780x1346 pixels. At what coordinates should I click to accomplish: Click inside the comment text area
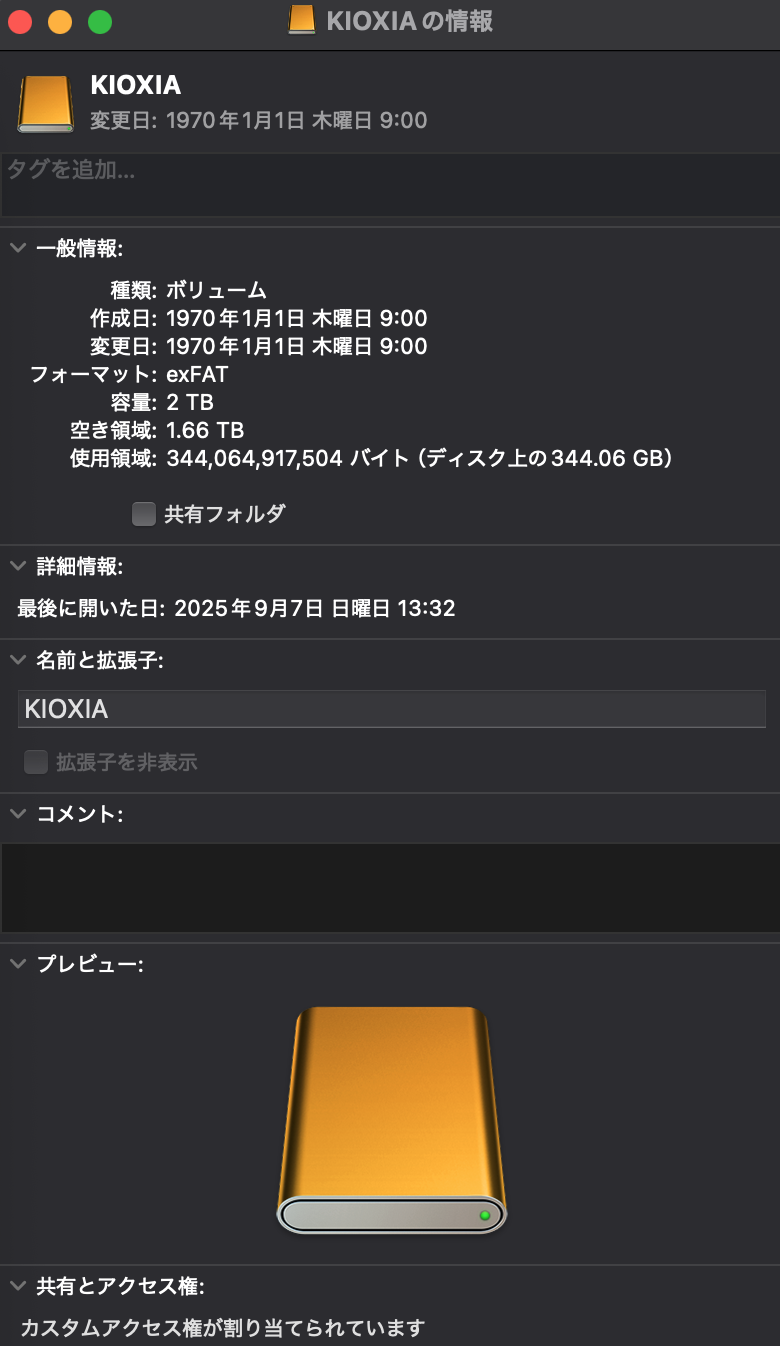point(390,888)
